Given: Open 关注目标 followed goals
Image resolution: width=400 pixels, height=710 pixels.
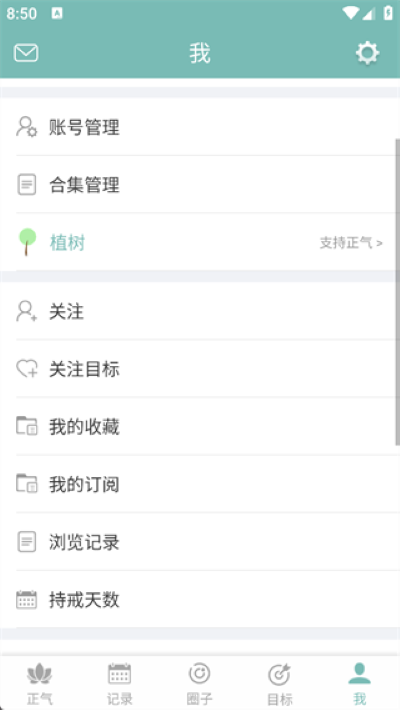Looking at the screenshot, I should 200,369.
